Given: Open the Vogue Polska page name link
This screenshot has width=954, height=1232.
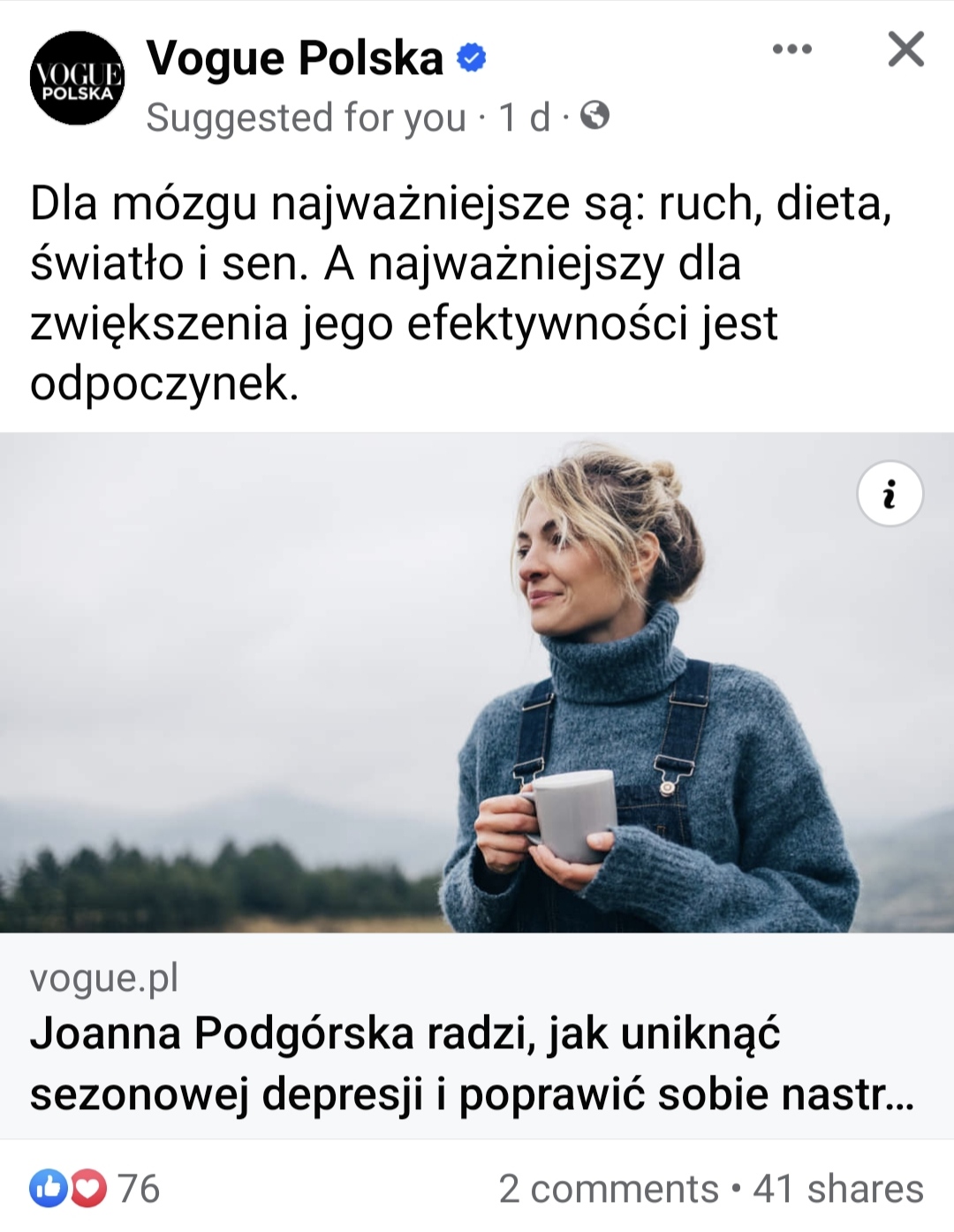Looking at the screenshot, I should [294, 58].
